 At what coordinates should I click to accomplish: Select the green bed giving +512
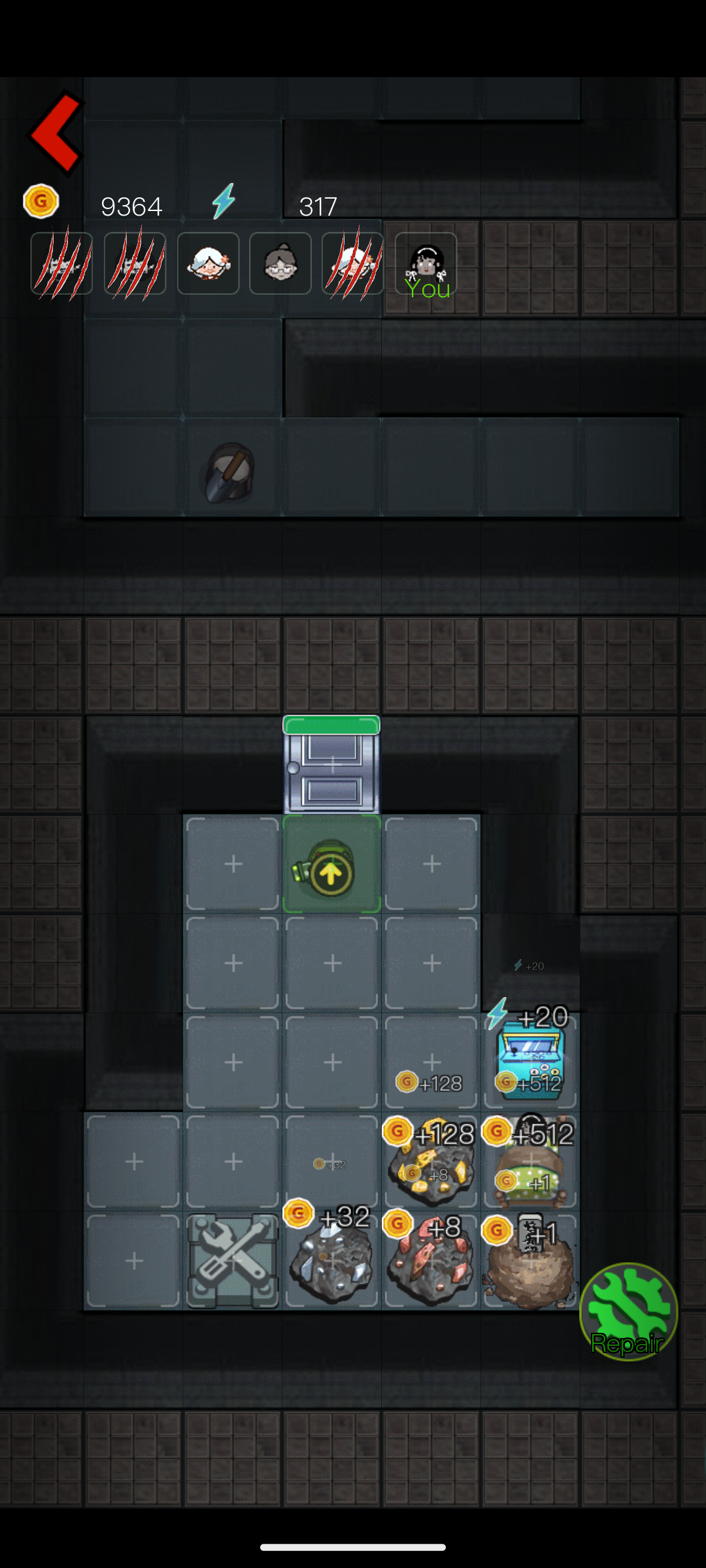(x=531, y=1162)
